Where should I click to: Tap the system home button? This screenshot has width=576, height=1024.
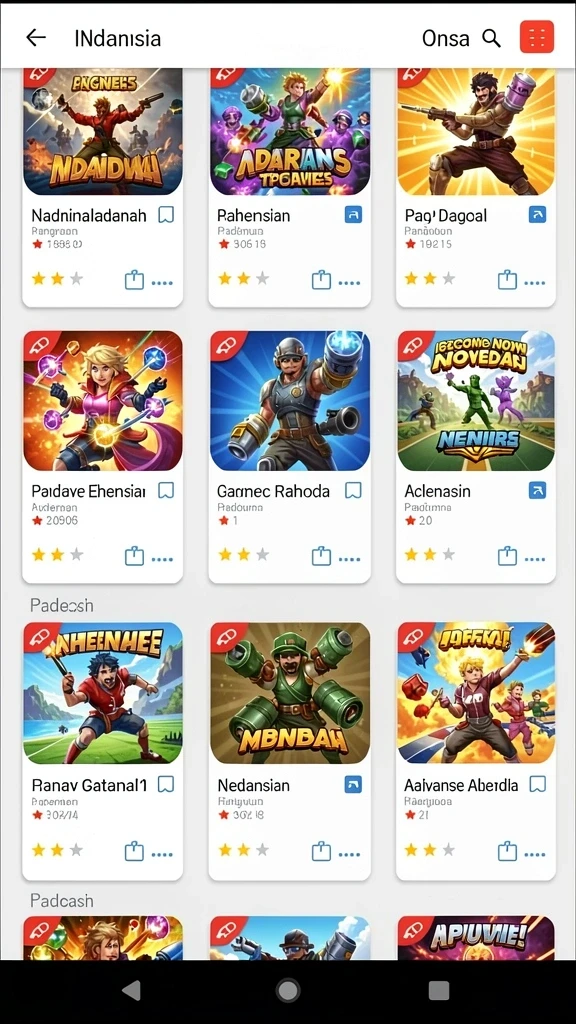coord(288,991)
